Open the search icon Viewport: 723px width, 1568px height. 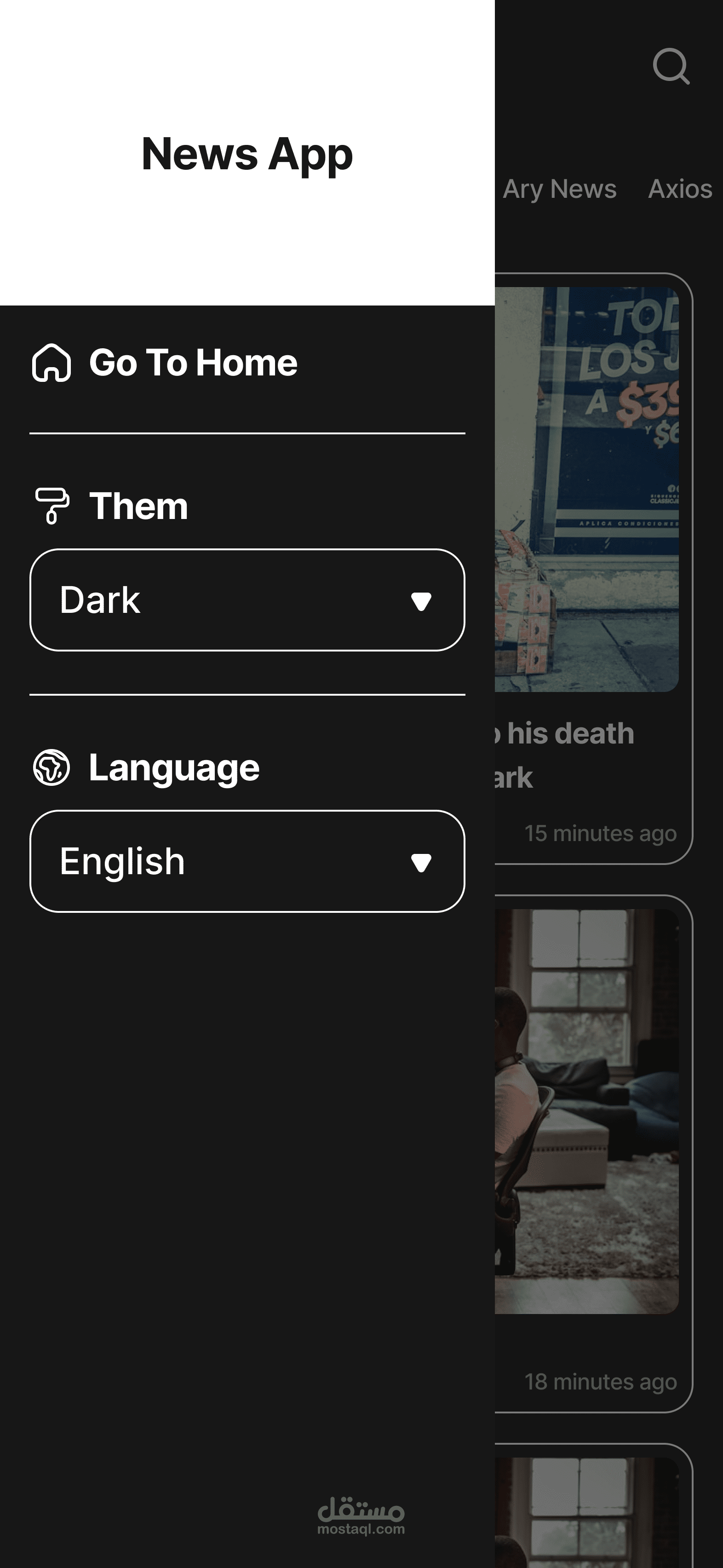click(671, 66)
